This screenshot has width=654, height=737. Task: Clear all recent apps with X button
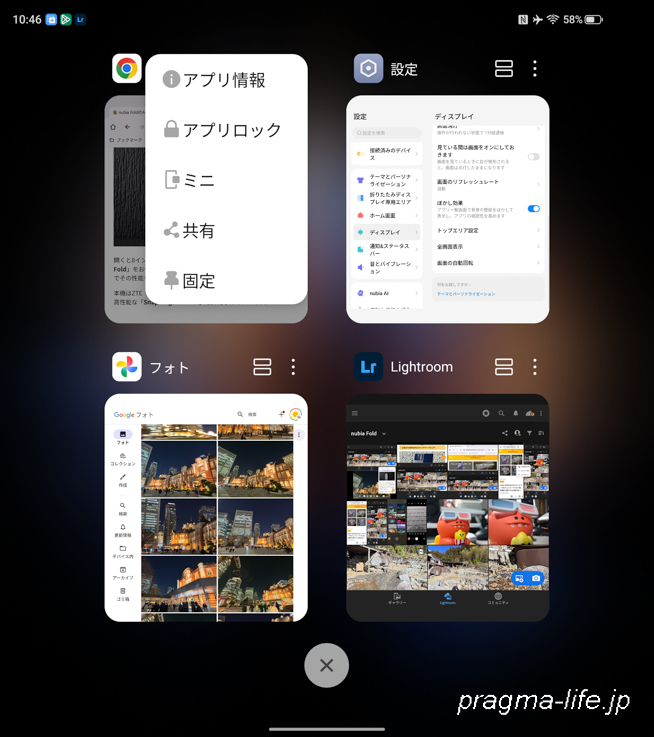tap(326, 665)
